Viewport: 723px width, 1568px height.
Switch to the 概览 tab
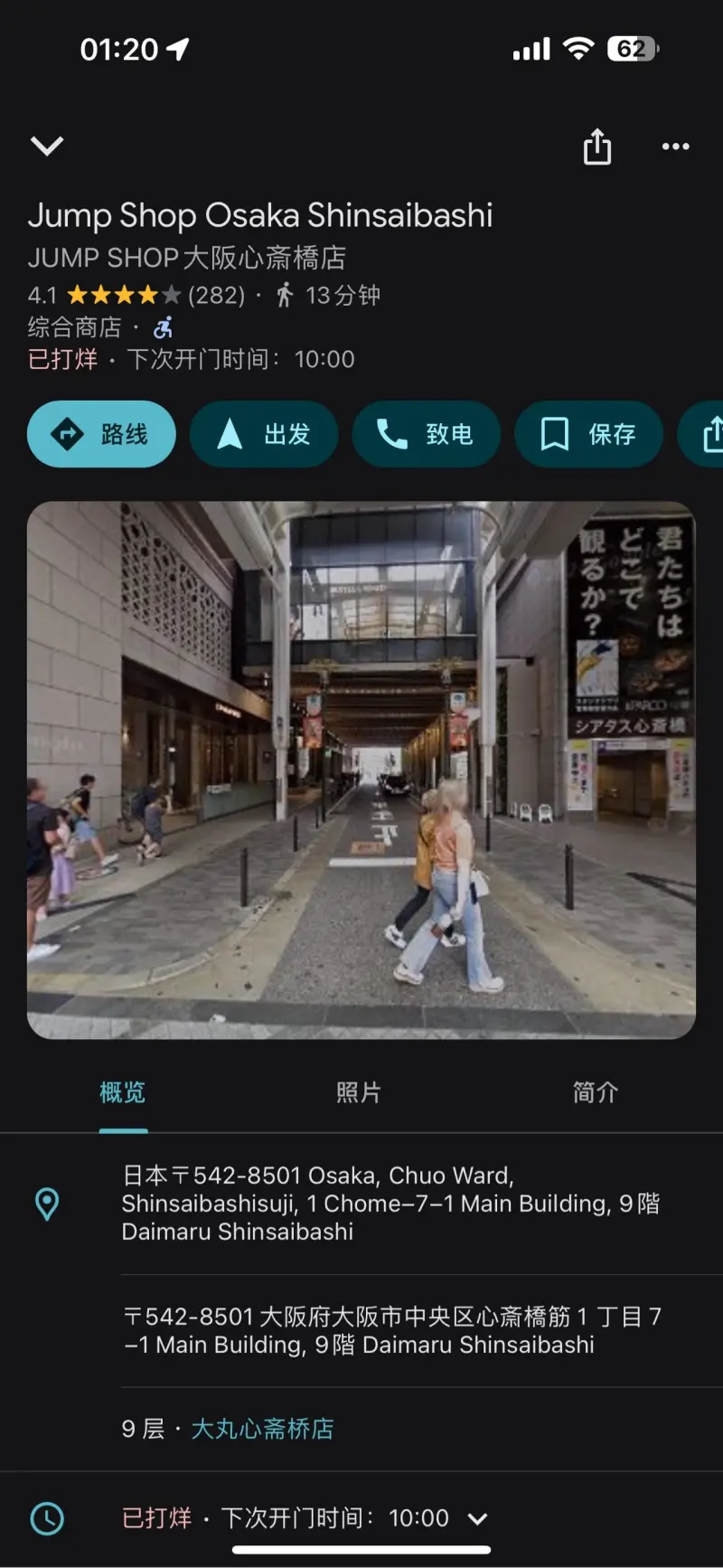click(x=123, y=1092)
